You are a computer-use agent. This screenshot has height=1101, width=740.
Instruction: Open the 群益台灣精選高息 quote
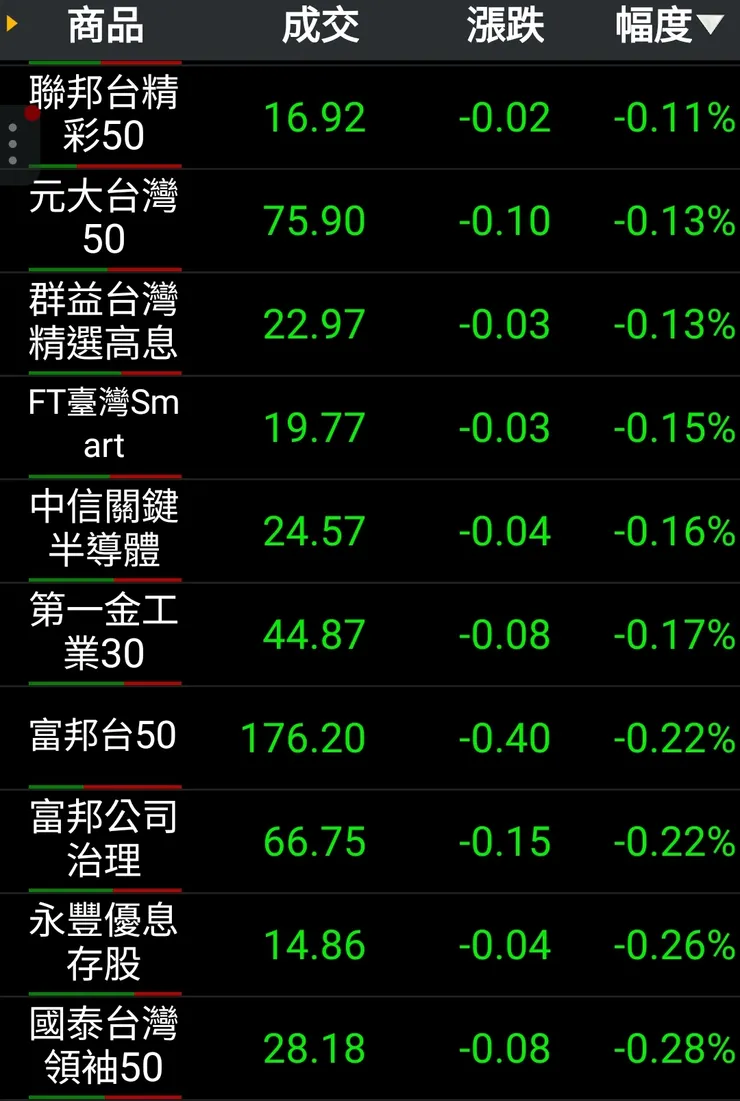tap(105, 323)
